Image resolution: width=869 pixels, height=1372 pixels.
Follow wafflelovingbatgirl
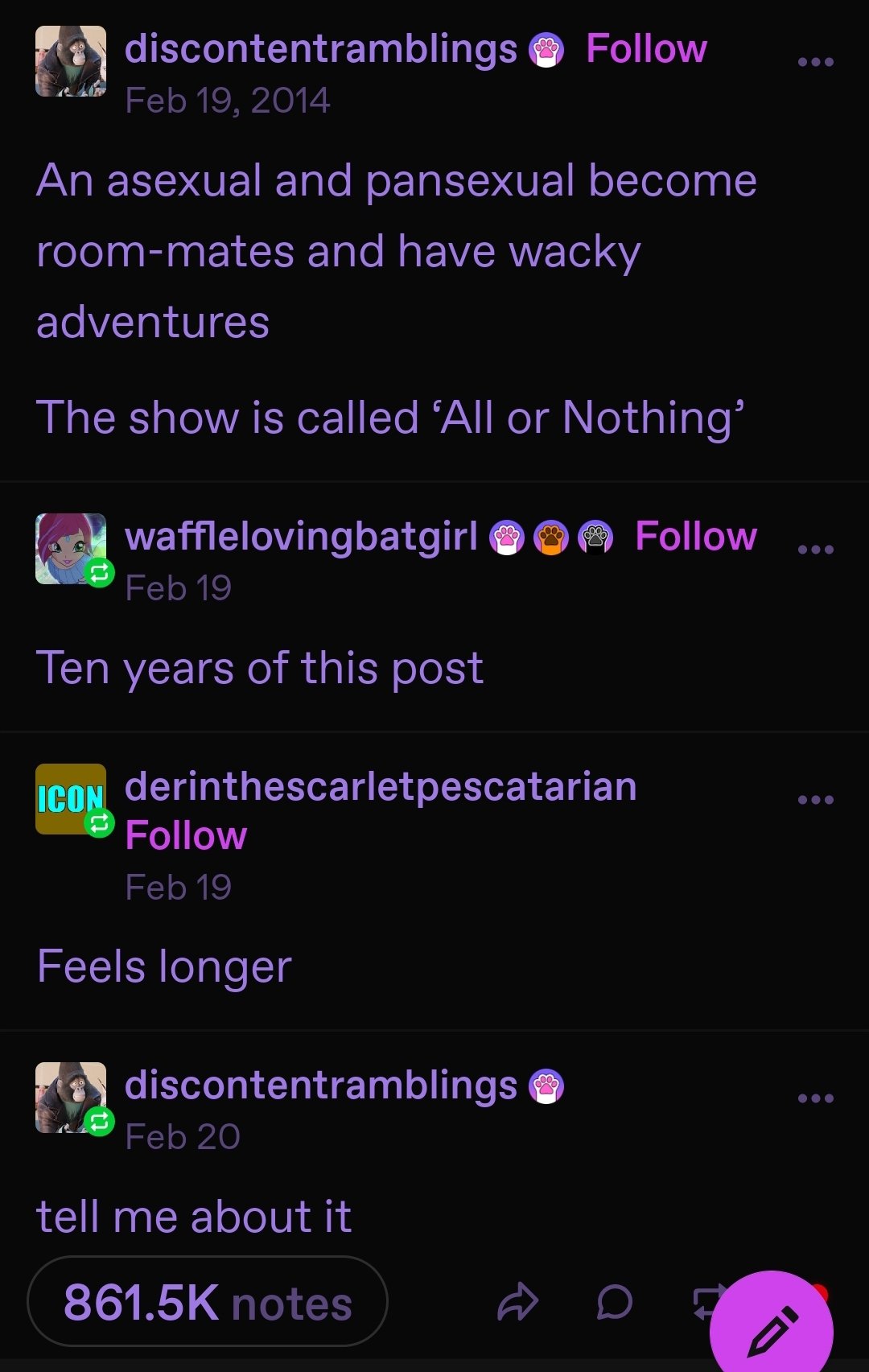696,537
